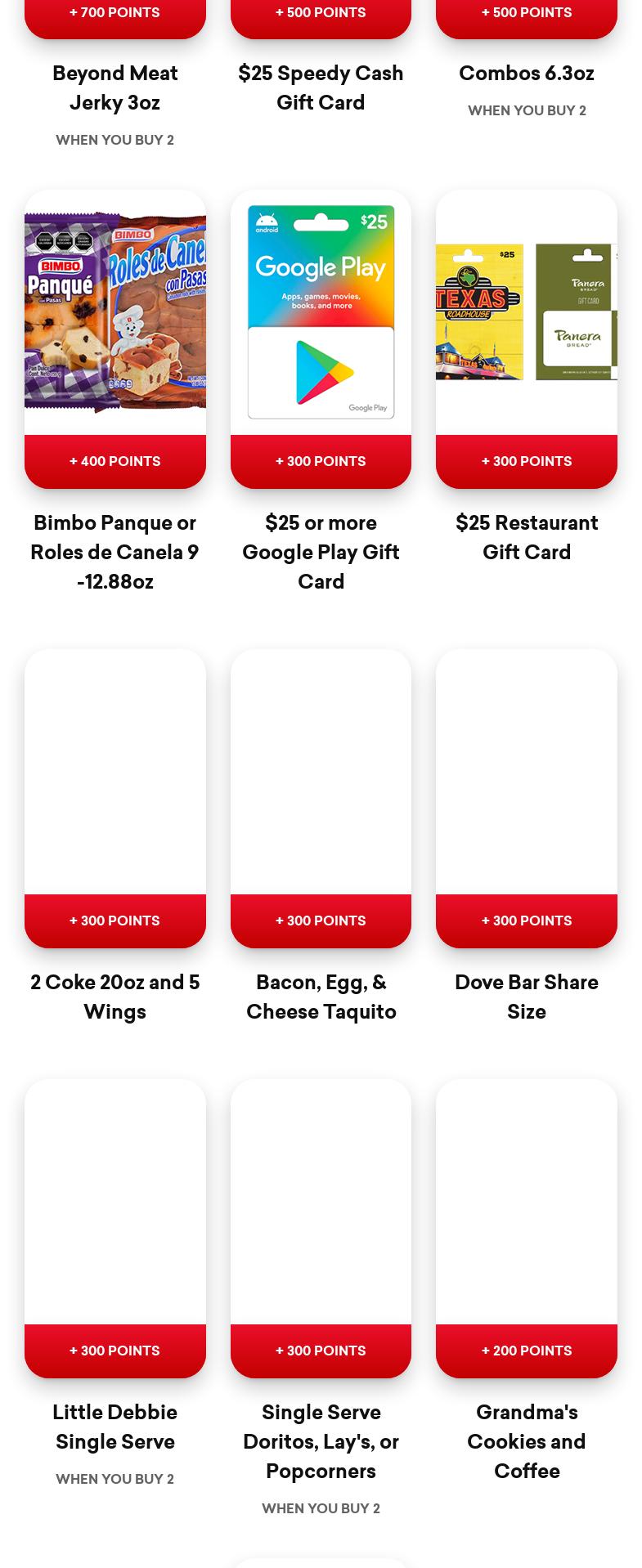Click the + 300 POINTS button for $25 Restaurant Gift Card
Screen dimensions: 642x1568
pos(527,461)
